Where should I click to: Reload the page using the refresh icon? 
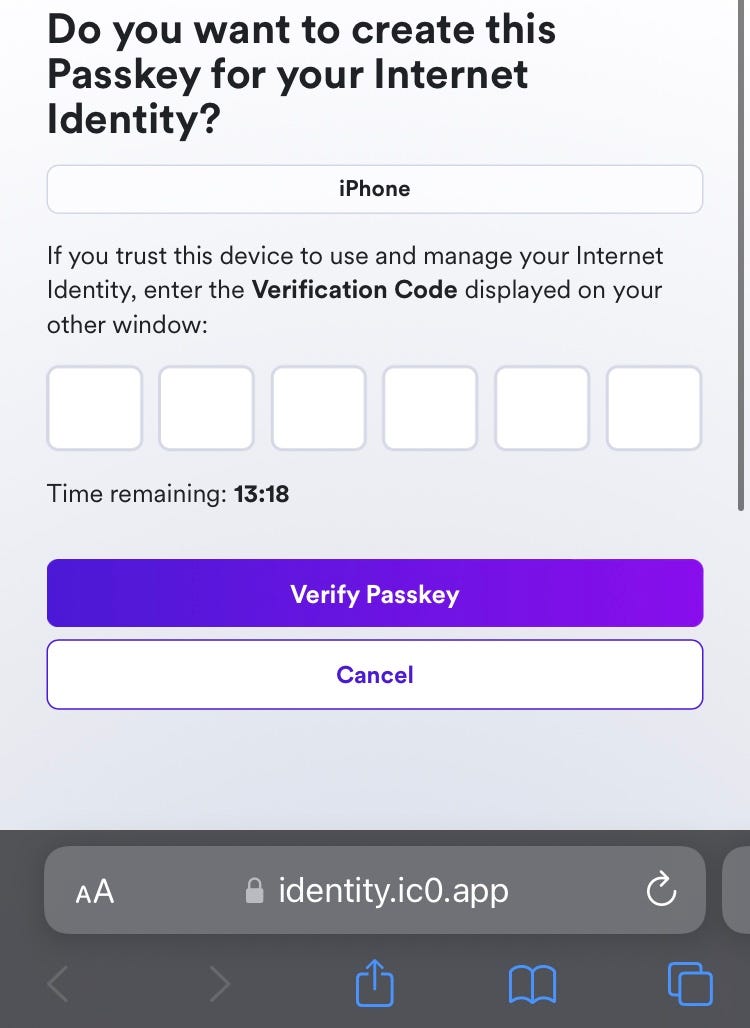pos(661,890)
